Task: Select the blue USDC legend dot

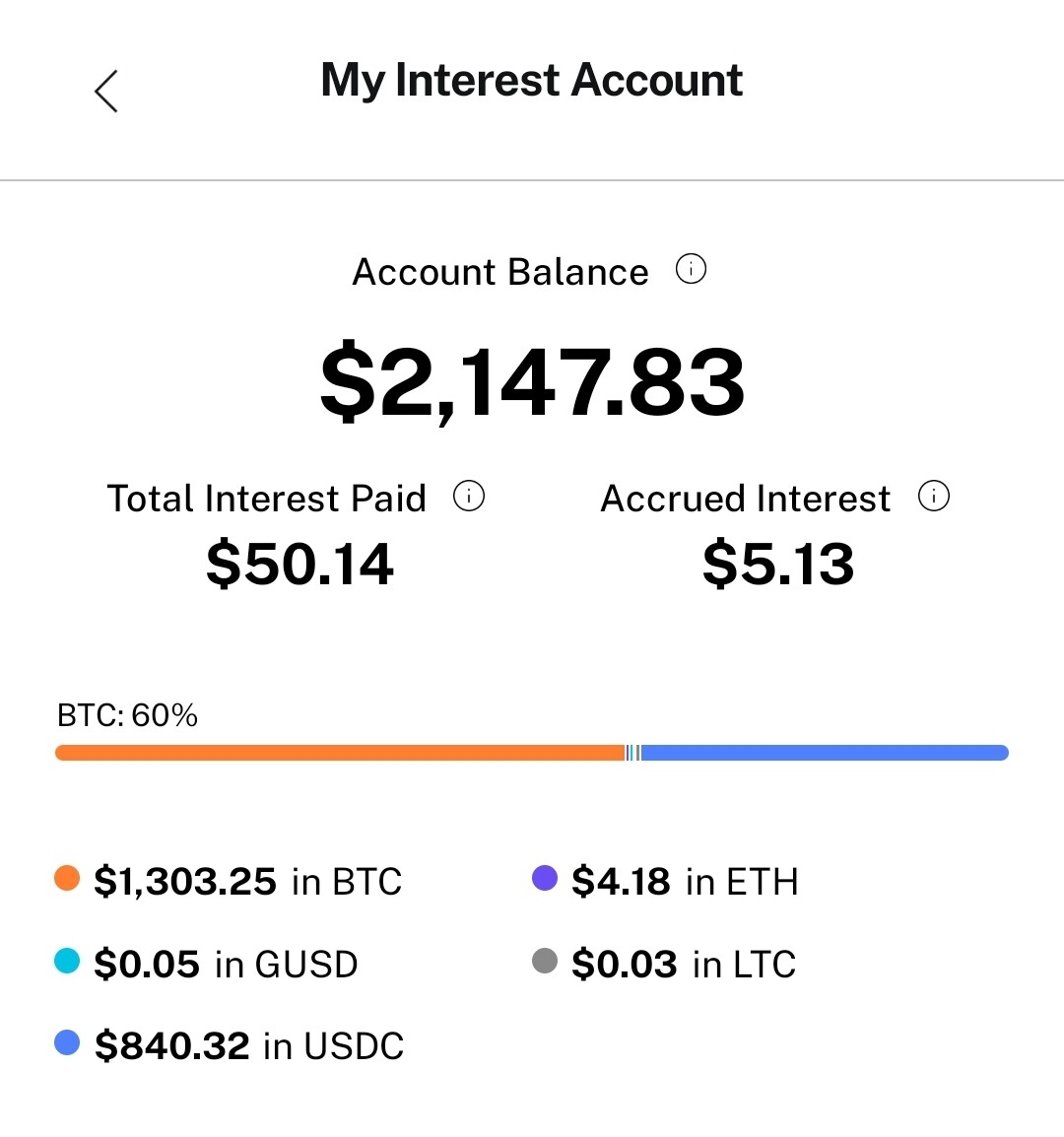Action: point(65,1043)
